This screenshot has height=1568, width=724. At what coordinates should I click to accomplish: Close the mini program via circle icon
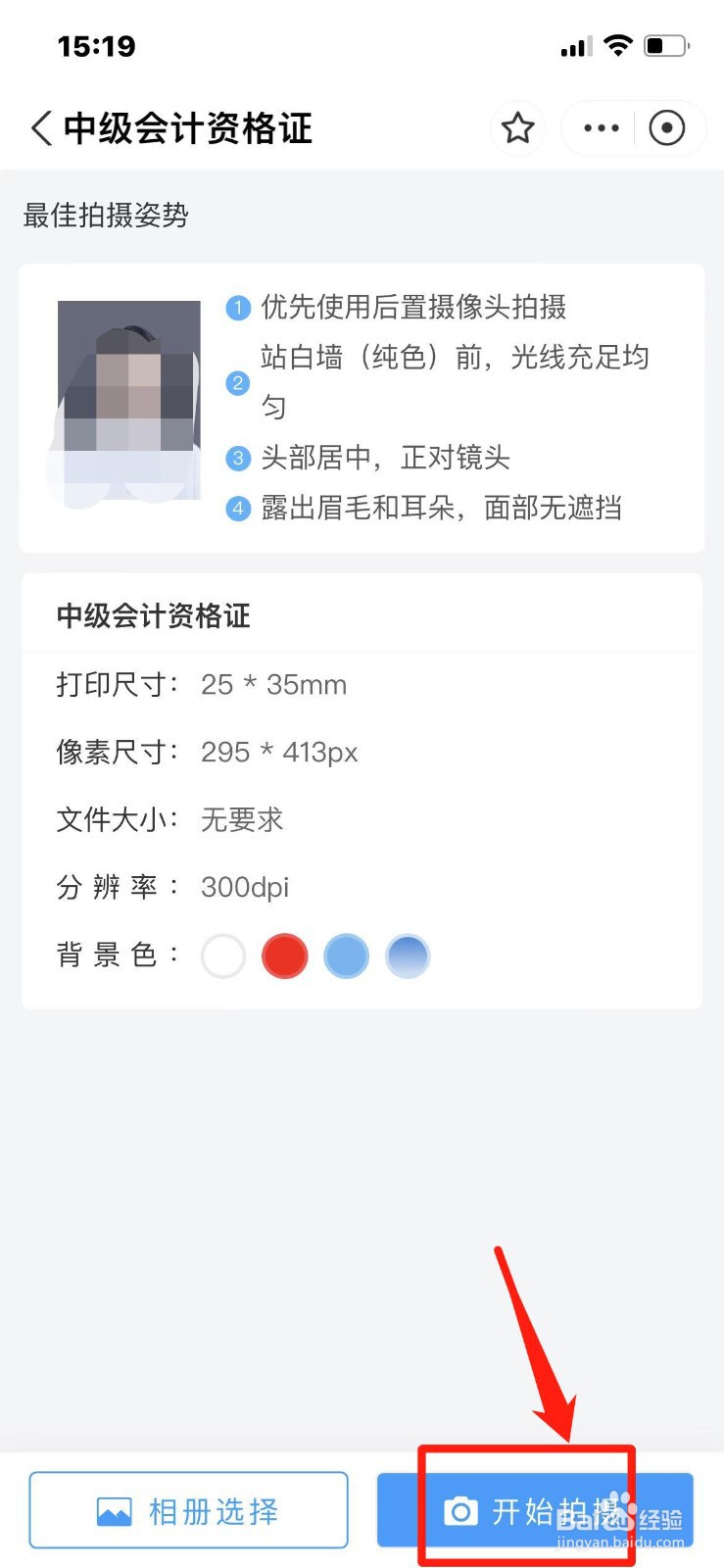coord(667,128)
